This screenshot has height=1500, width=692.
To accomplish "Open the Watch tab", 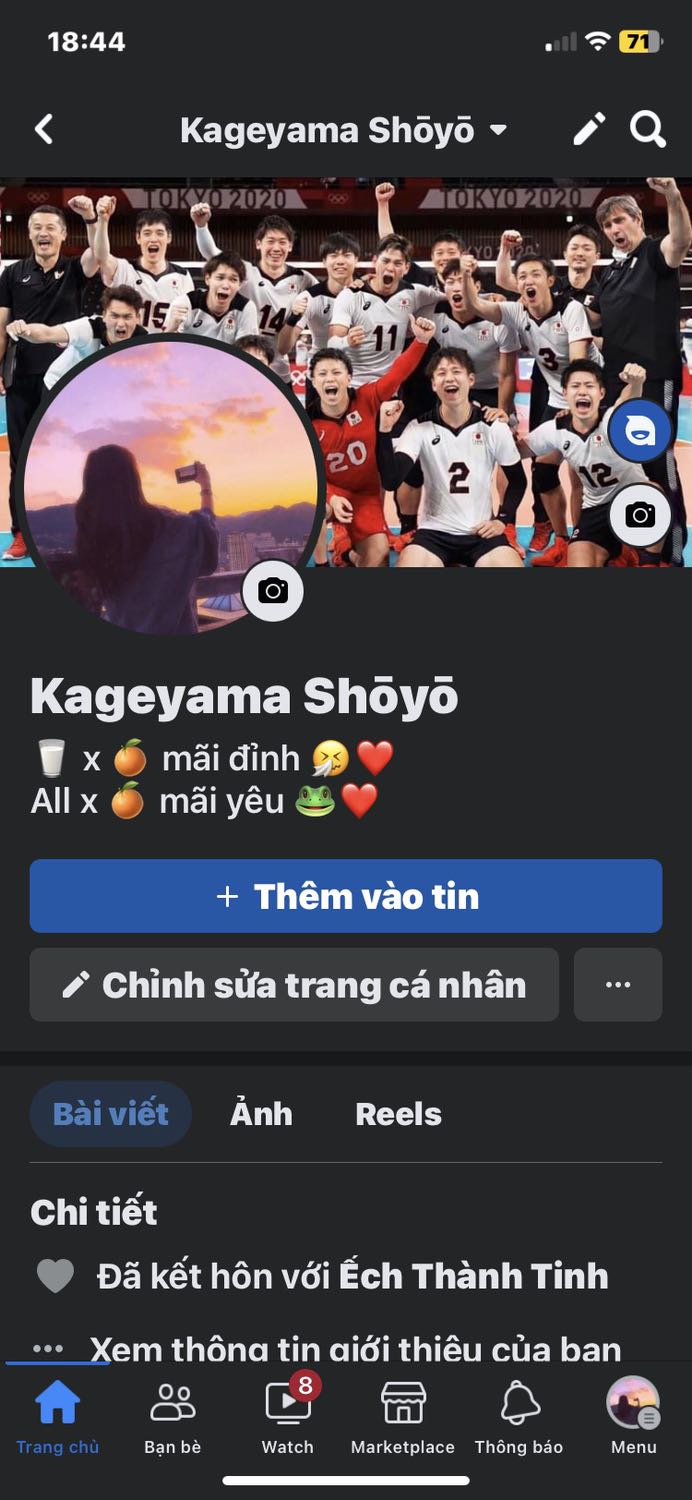I will click(x=288, y=1418).
